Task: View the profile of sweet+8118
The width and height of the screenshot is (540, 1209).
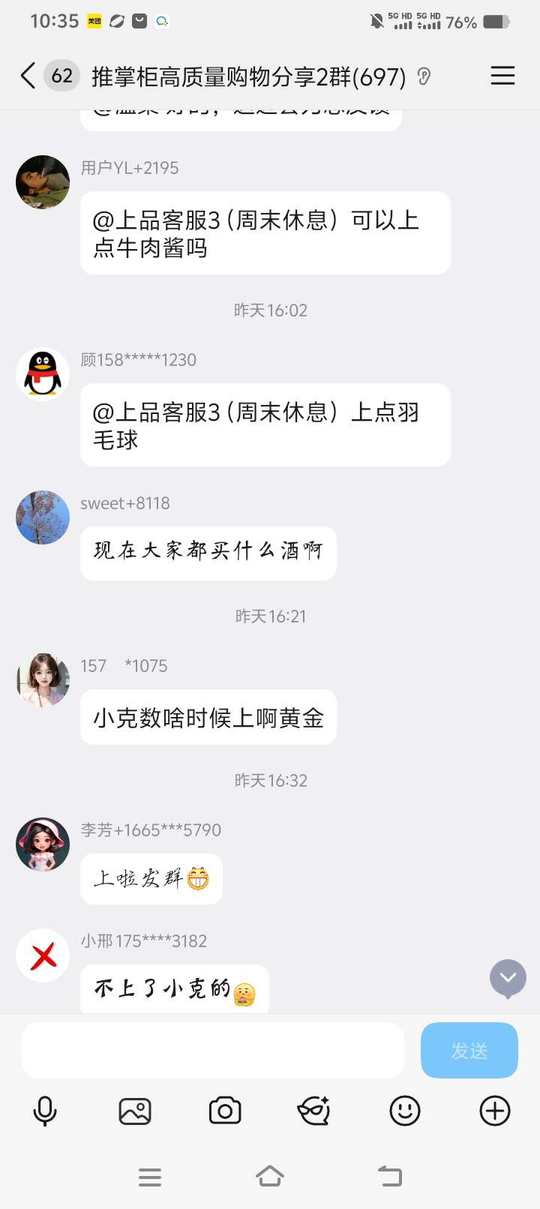Action: tap(43, 517)
